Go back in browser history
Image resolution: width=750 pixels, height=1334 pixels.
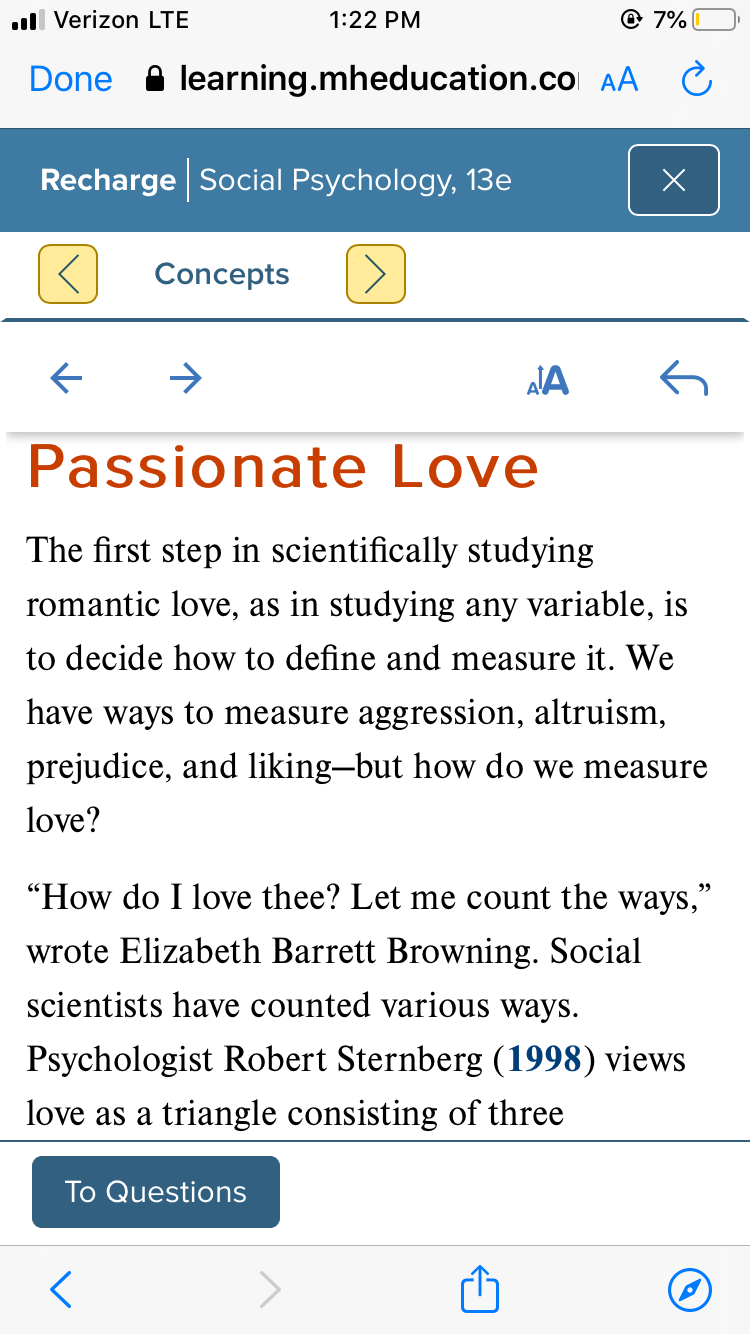pyautogui.click(x=62, y=1290)
